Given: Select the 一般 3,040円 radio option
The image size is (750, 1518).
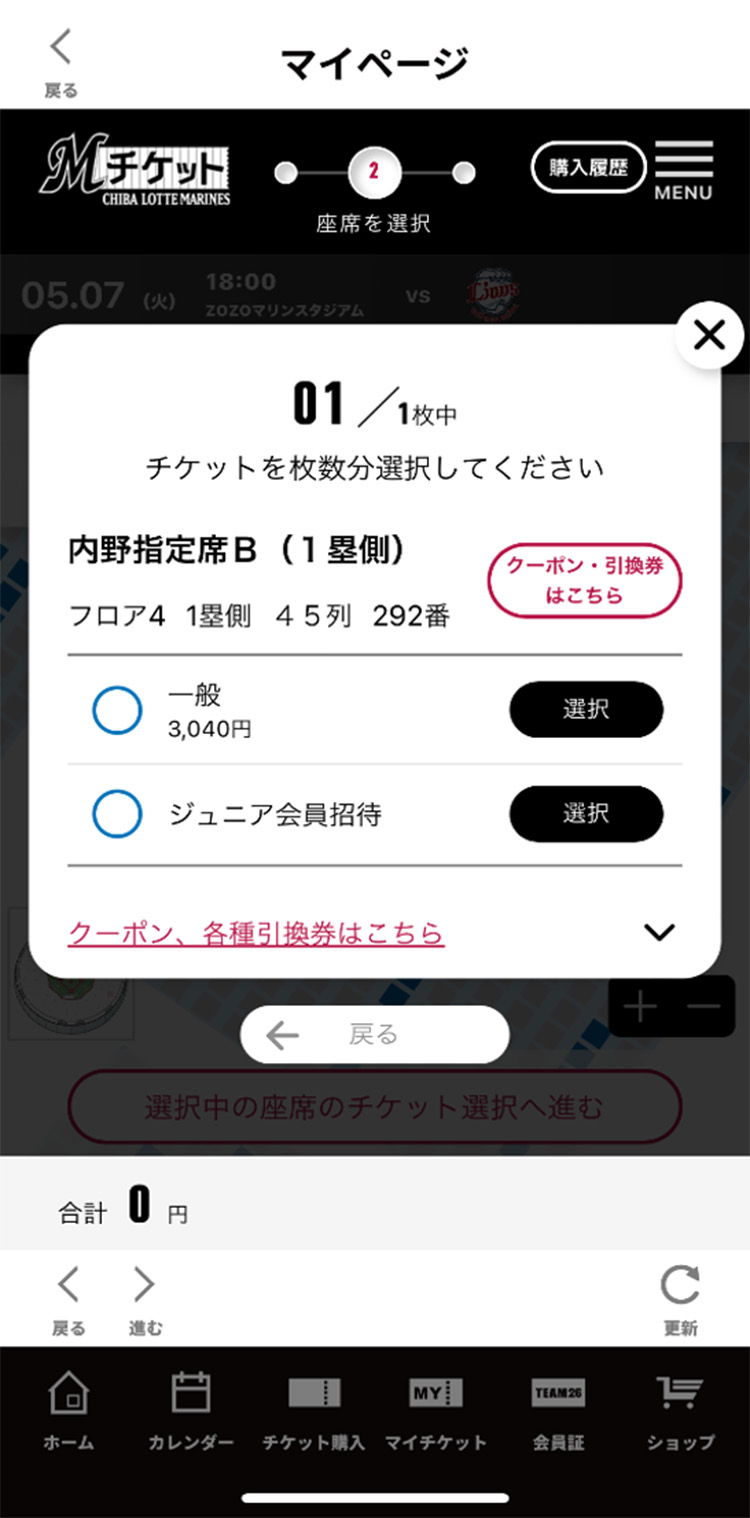Looking at the screenshot, I should click(x=117, y=711).
